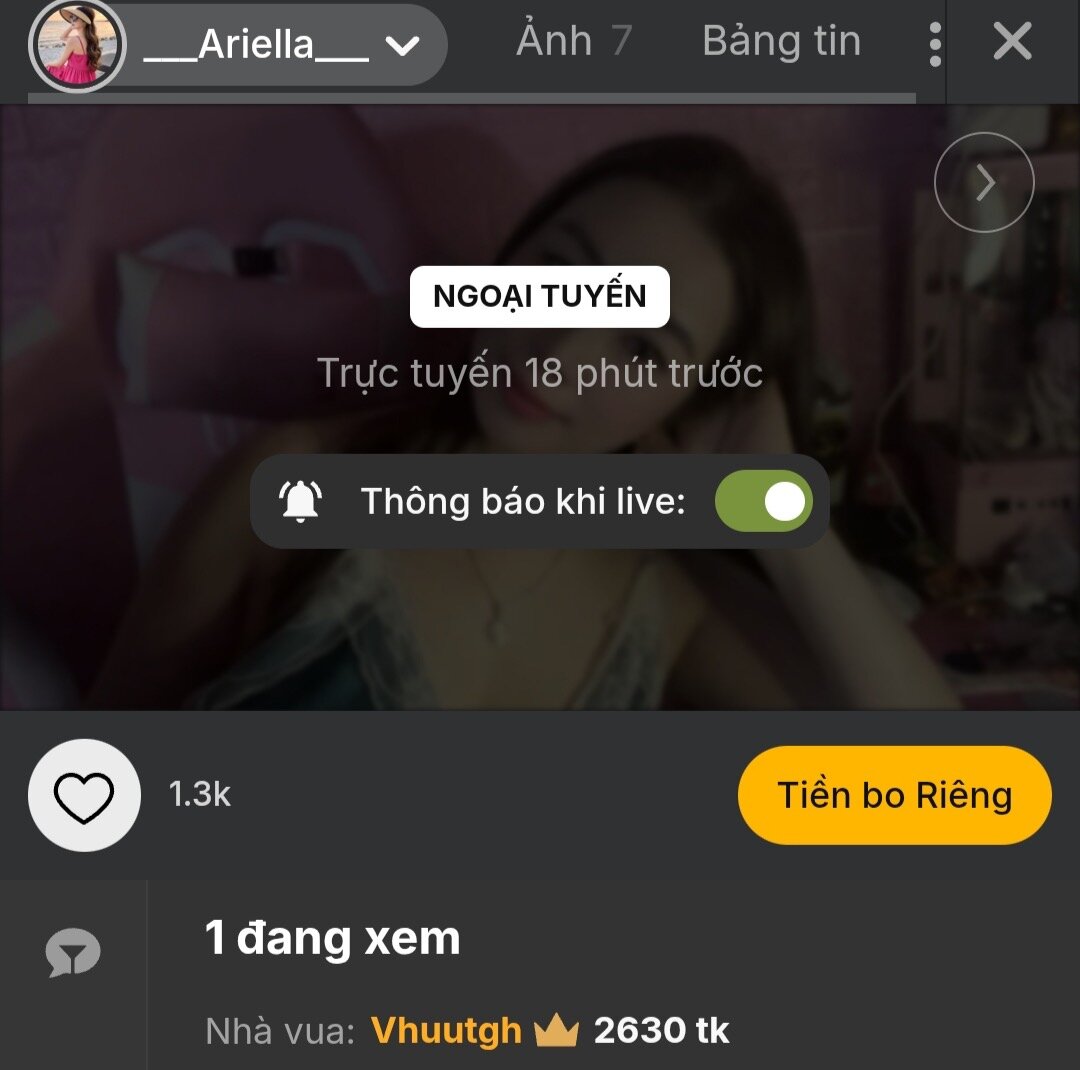Open Vhuutgh's user profile
Screen dimensions: 1080x1070
[446, 1030]
